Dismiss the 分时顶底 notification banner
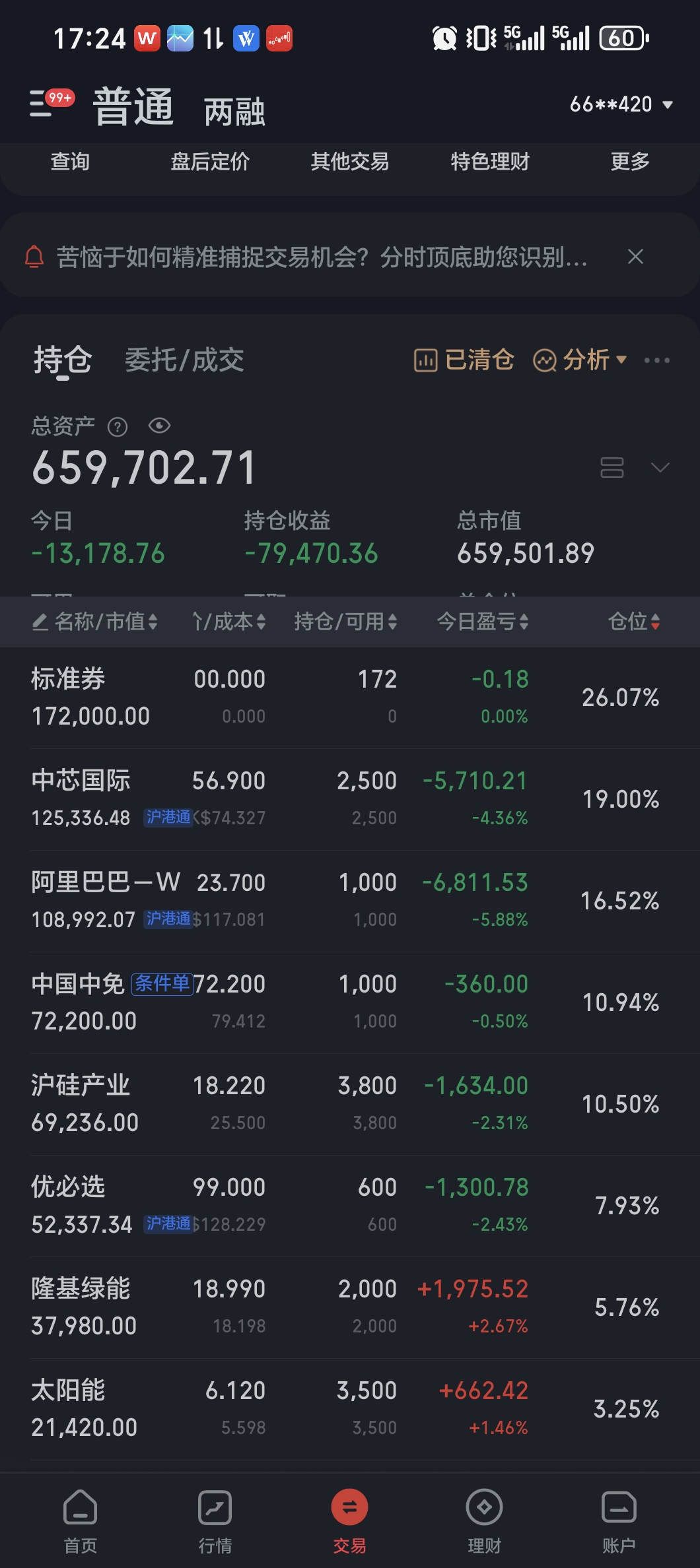This screenshot has height=1568, width=700. (635, 257)
